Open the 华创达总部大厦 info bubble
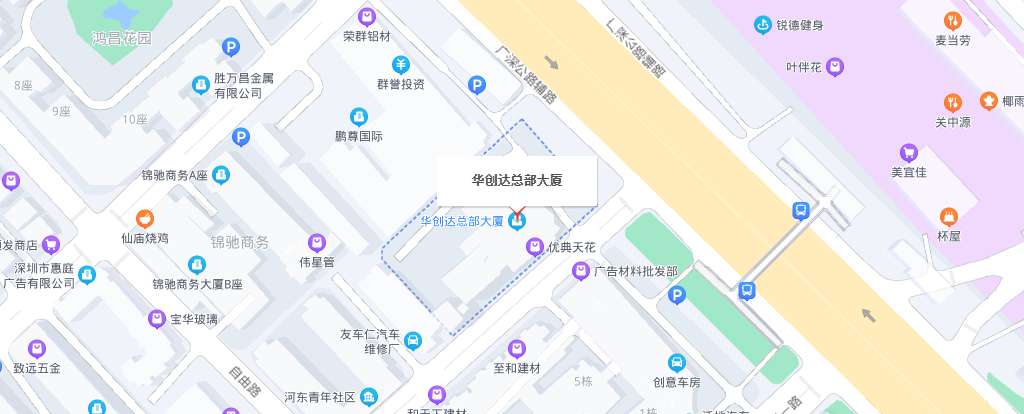Viewport: 1024px width, 414px height. point(517,181)
